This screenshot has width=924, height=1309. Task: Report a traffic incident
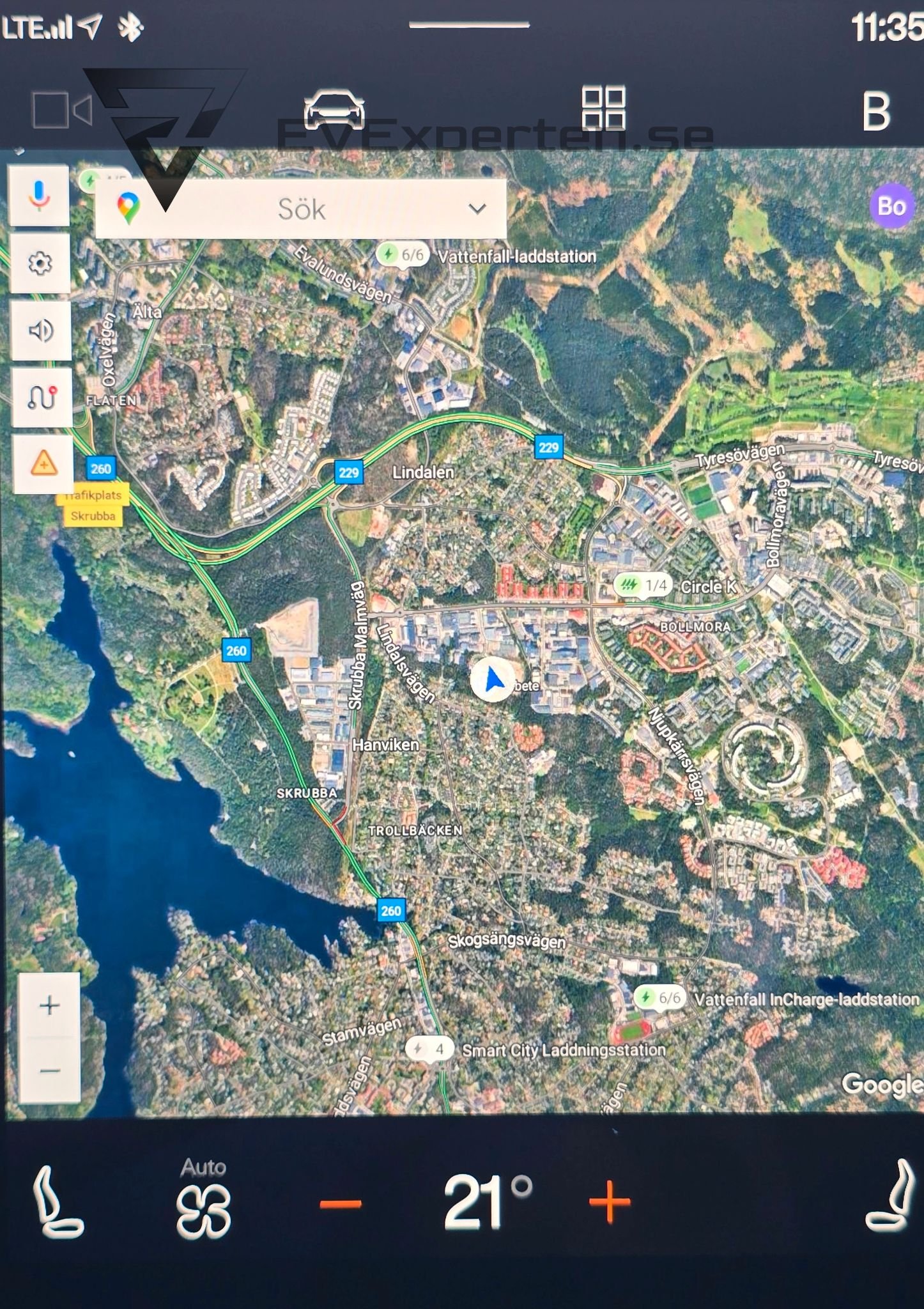(43, 464)
